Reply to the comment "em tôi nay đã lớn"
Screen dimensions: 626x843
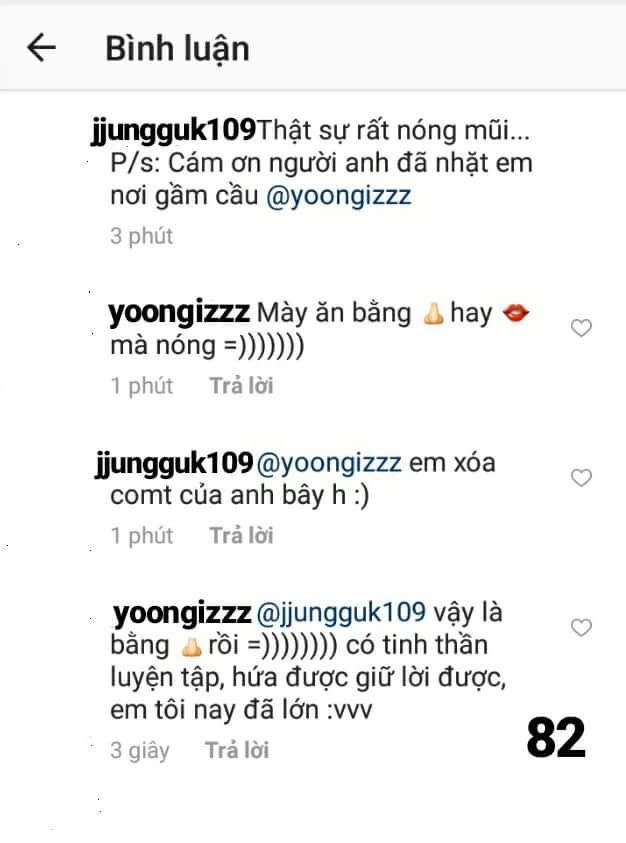[237, 750]
